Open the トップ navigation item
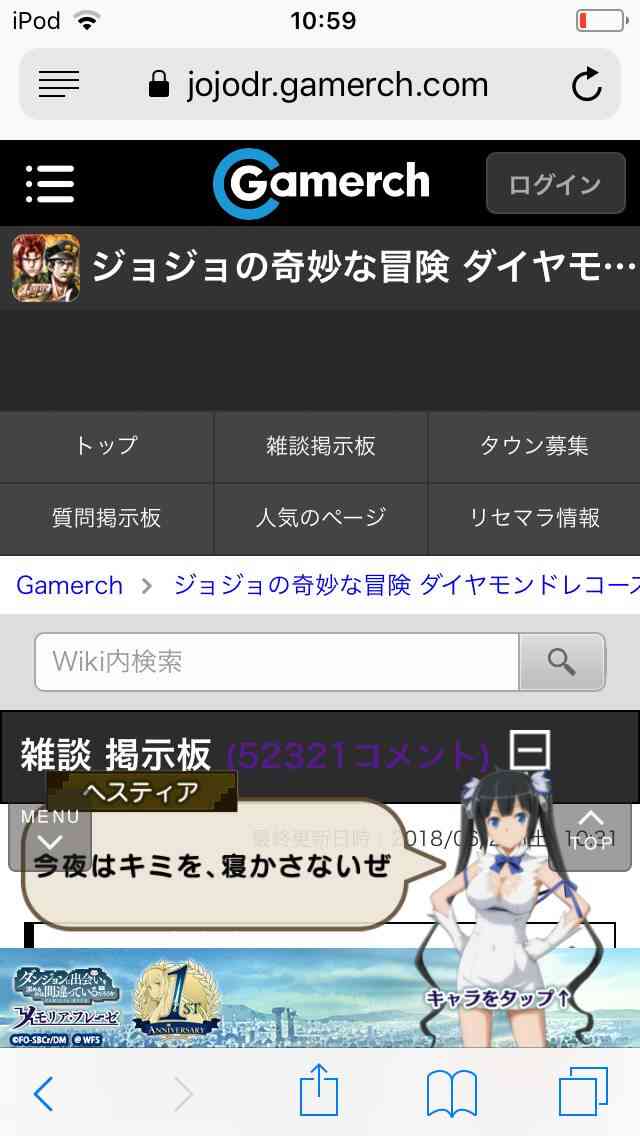The width and height of the screenshot is (640, 1136). click(107, 446)
